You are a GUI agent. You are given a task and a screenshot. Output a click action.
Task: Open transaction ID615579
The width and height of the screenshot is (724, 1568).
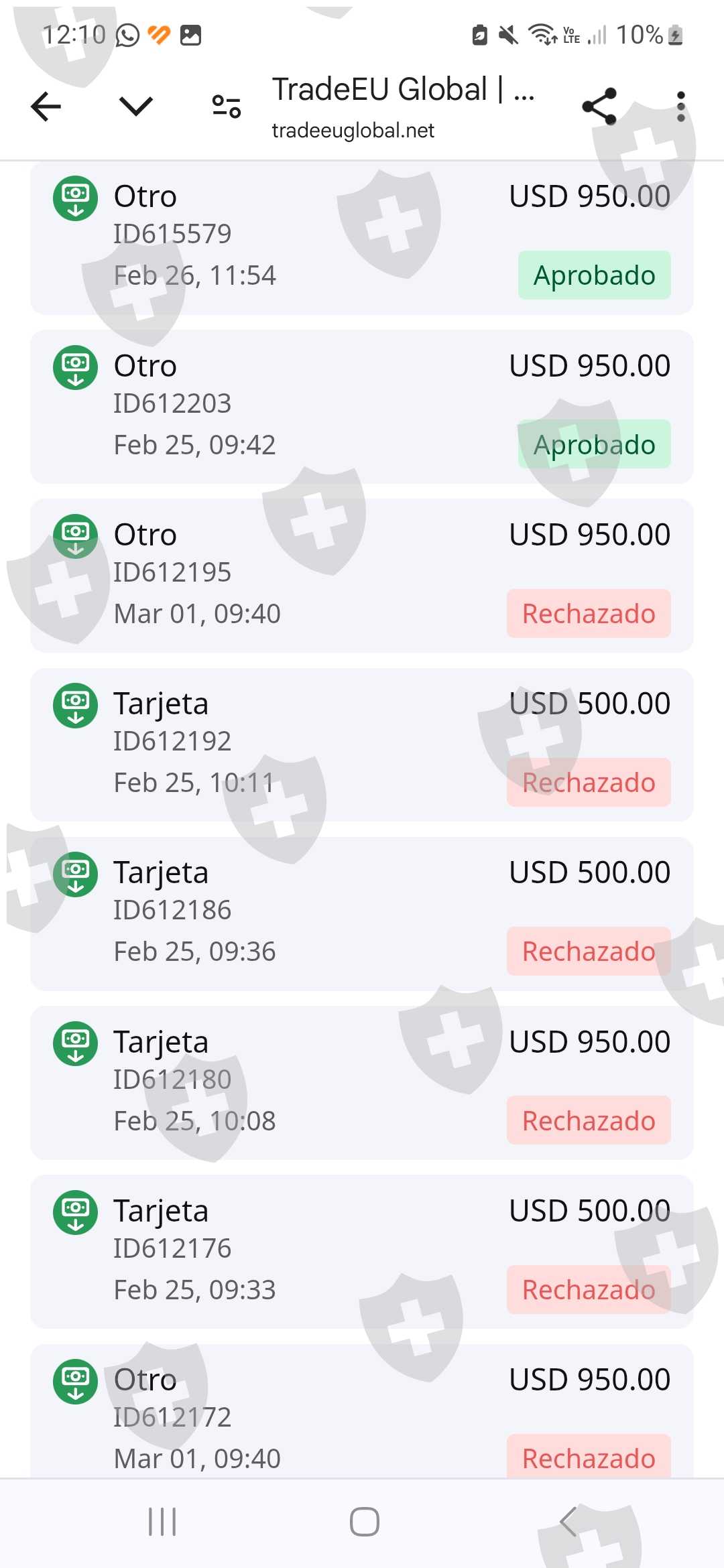[x=362, y=237]
